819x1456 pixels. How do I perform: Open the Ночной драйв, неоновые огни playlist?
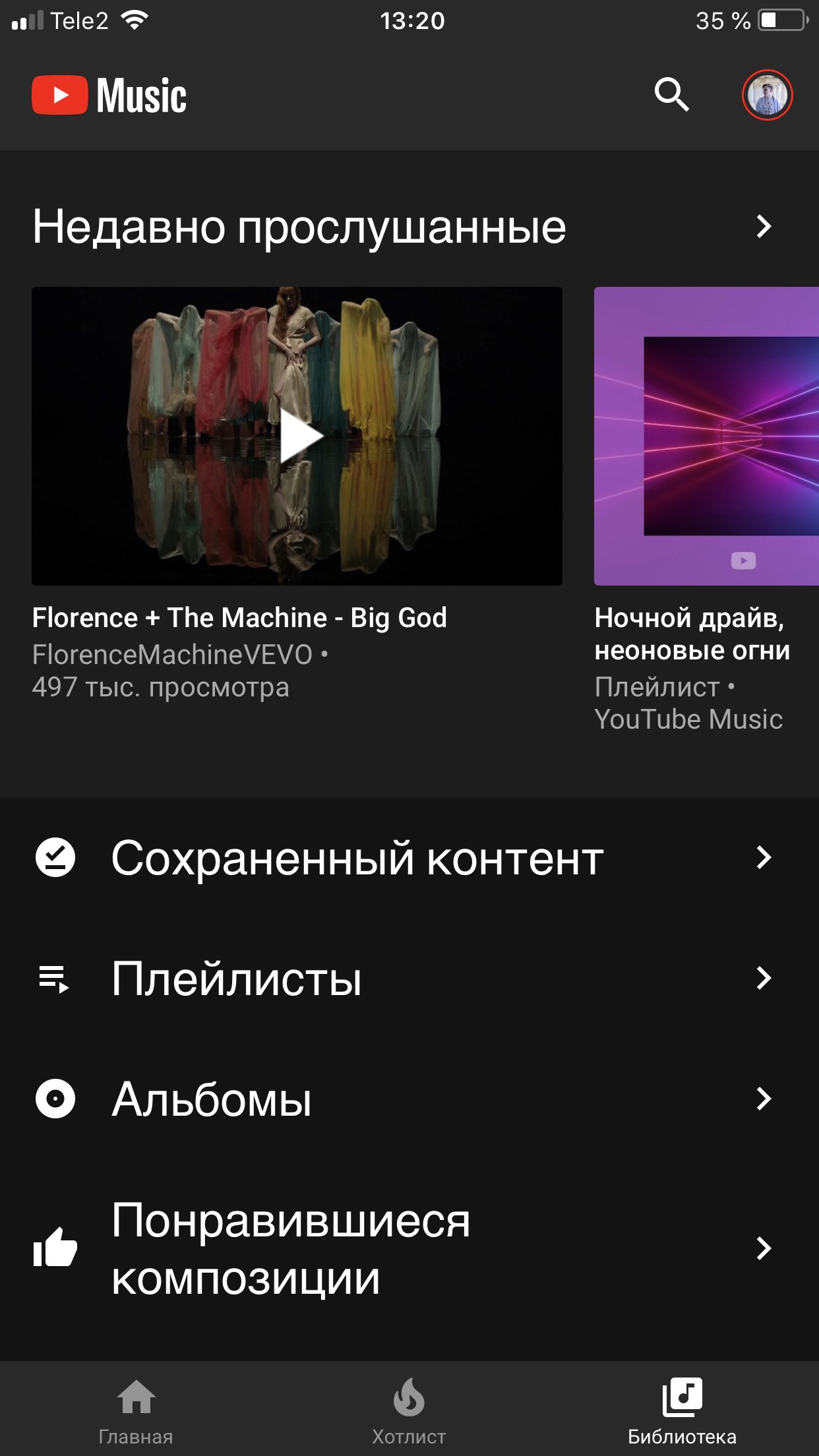point(706,436)
